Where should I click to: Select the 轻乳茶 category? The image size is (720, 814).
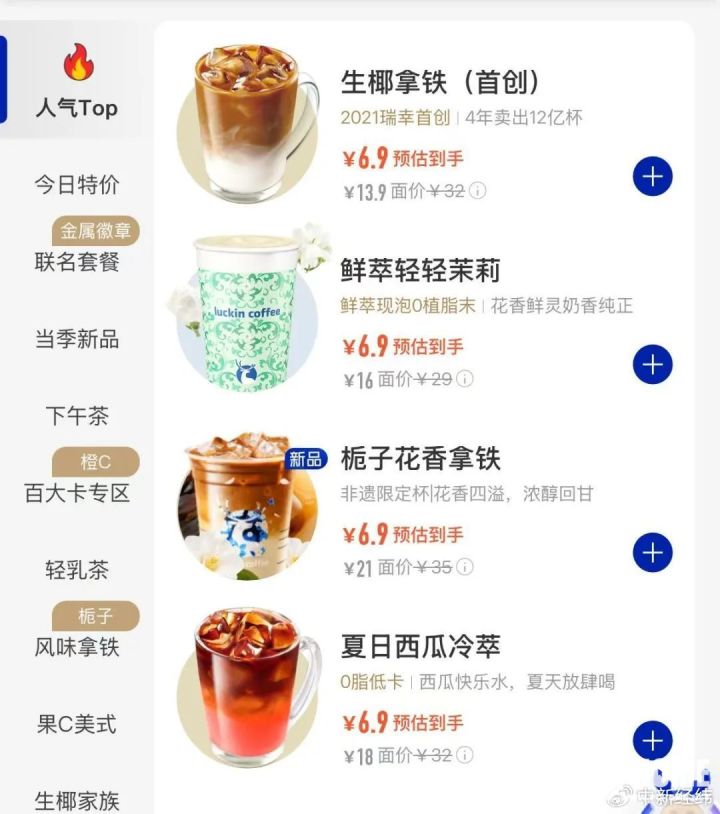point(77,570)
